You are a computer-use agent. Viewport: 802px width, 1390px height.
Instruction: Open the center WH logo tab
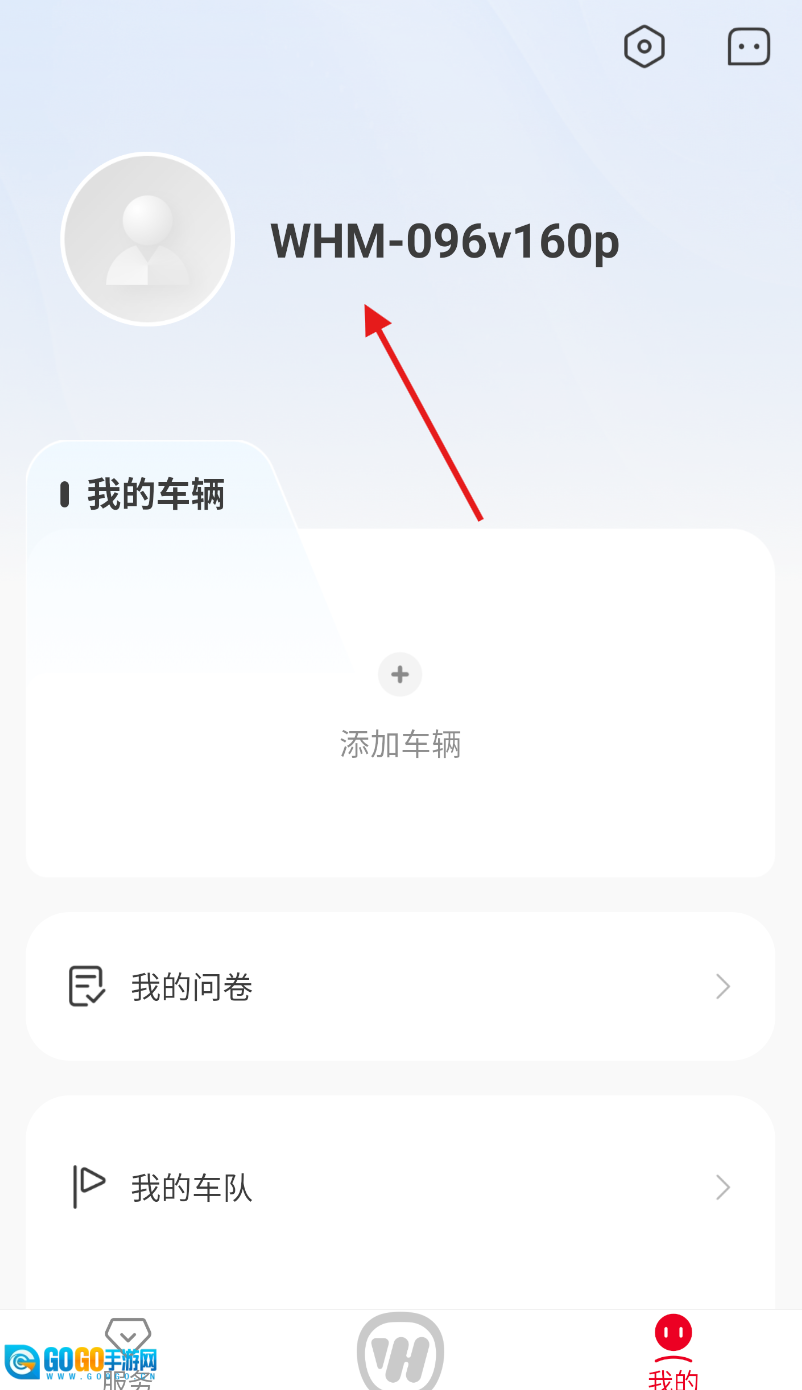(400, 1352)
